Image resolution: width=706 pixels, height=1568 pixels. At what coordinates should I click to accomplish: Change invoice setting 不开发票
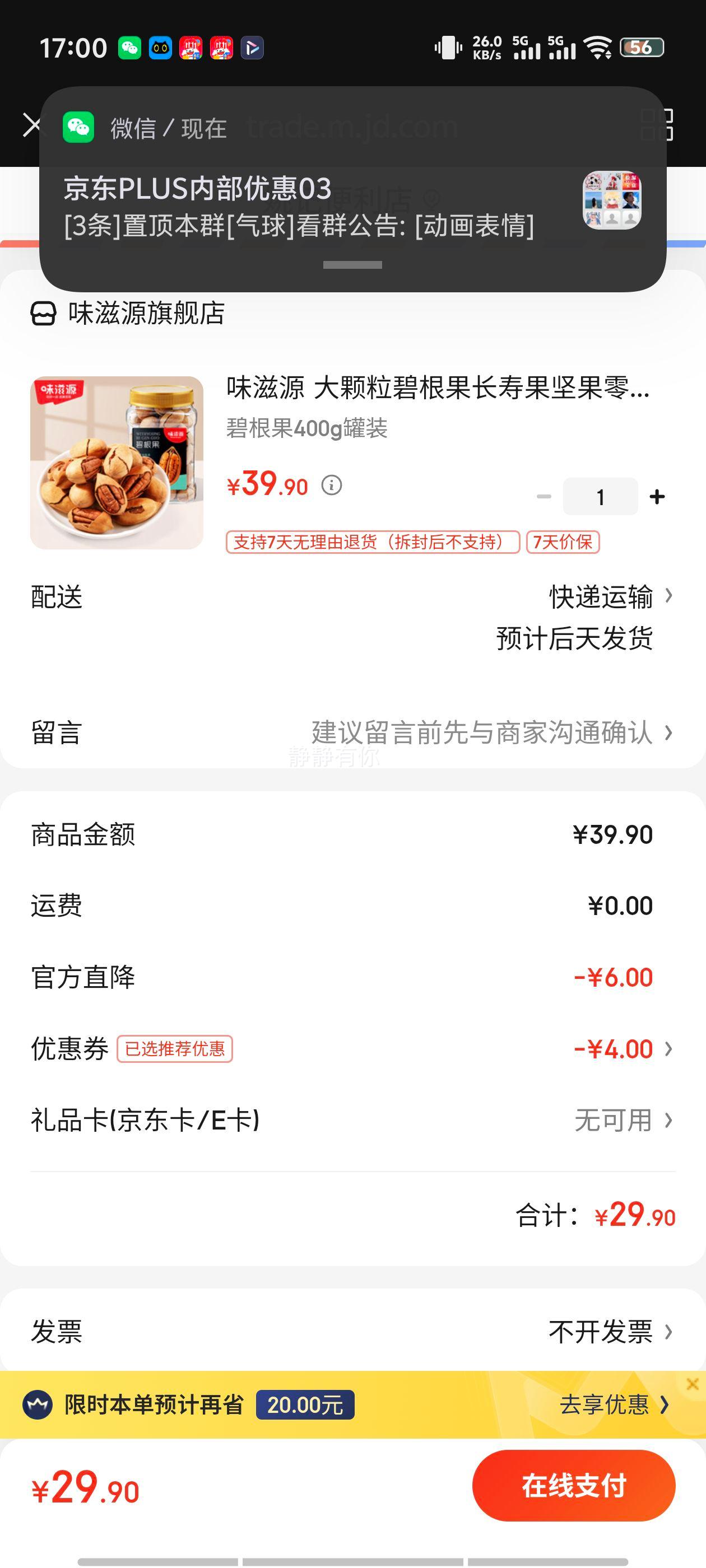(609, 1331)
